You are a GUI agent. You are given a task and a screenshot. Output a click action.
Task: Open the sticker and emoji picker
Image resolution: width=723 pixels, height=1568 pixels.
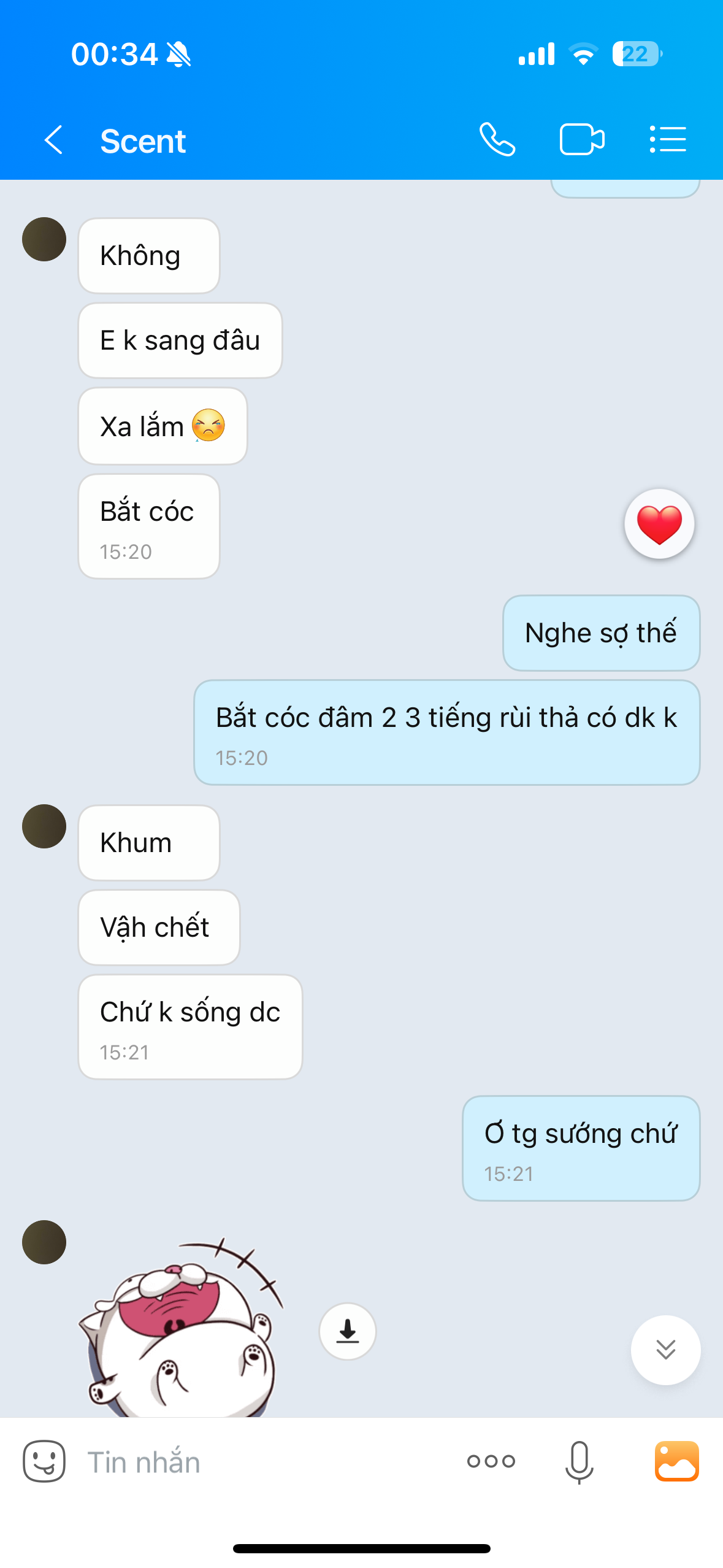click(44, 1461)
